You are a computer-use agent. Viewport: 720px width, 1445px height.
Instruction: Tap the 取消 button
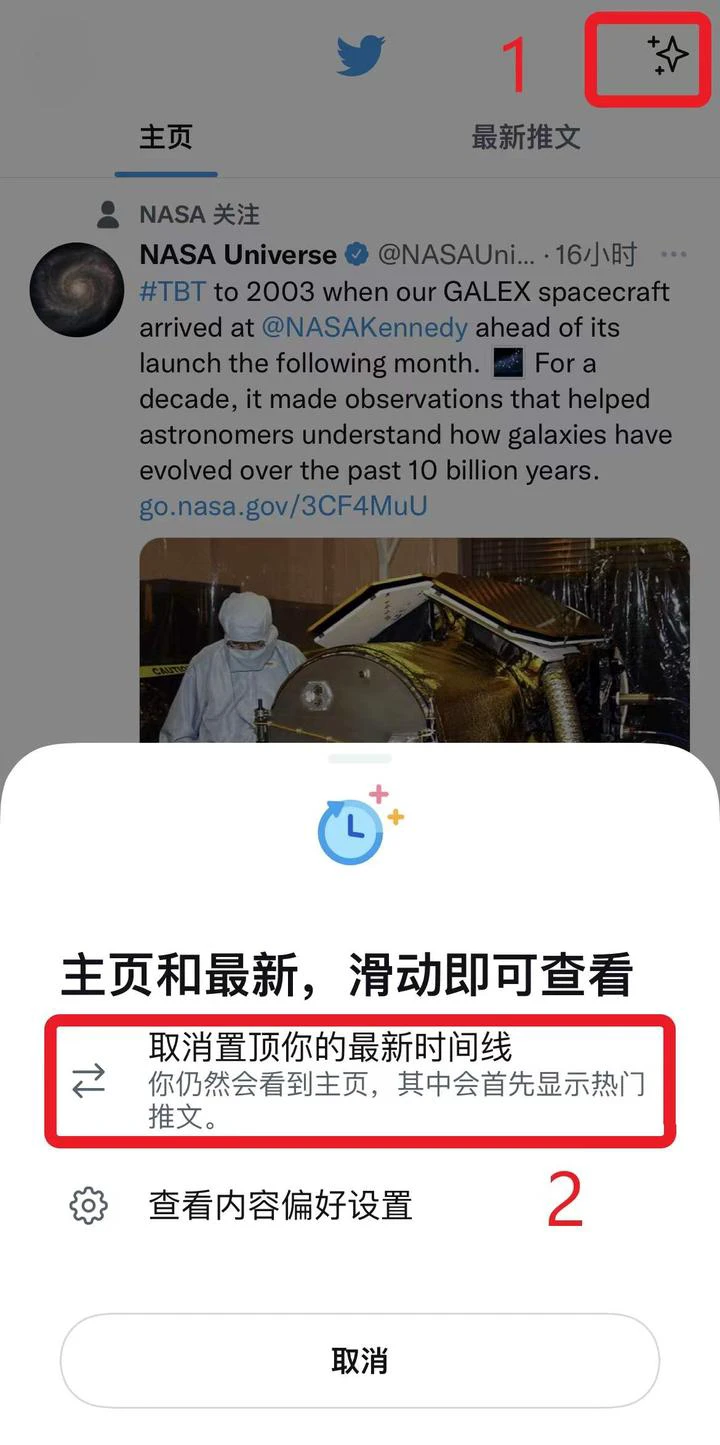click(360, 1360)
